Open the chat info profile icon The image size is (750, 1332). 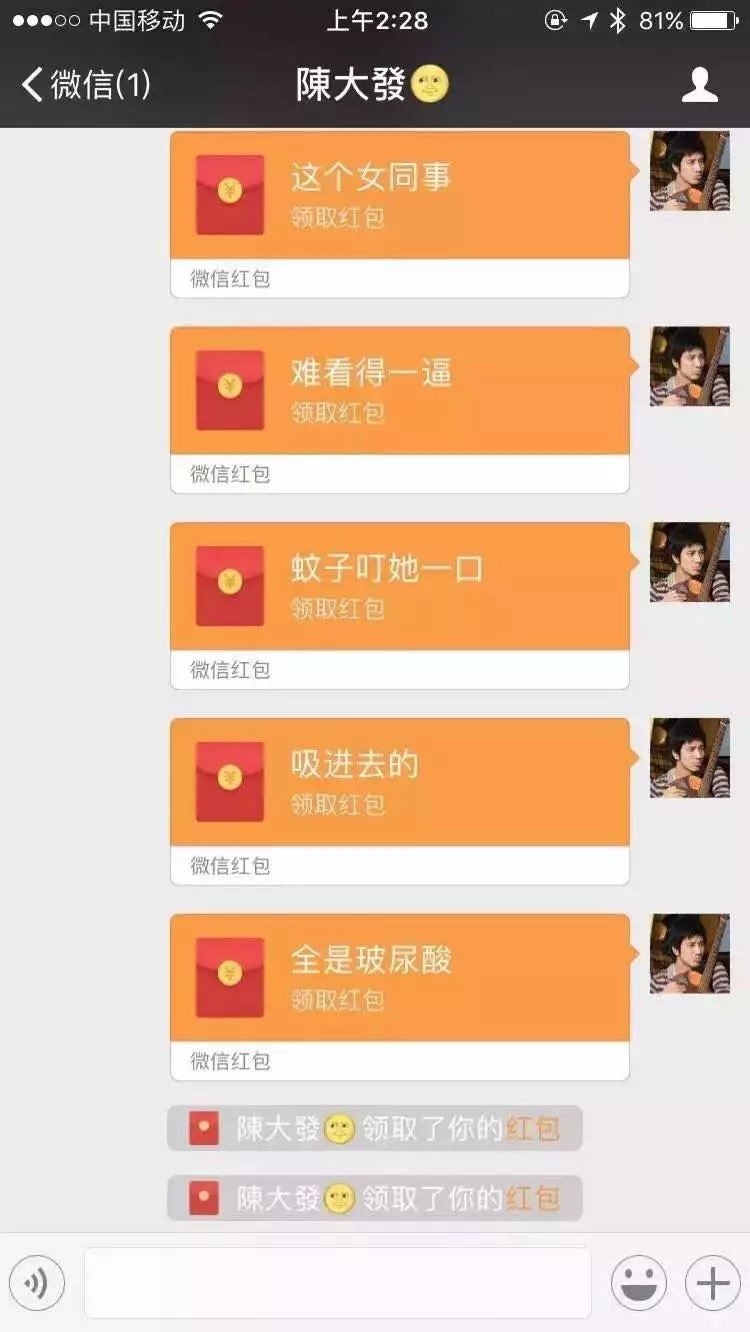click(700, 85)
